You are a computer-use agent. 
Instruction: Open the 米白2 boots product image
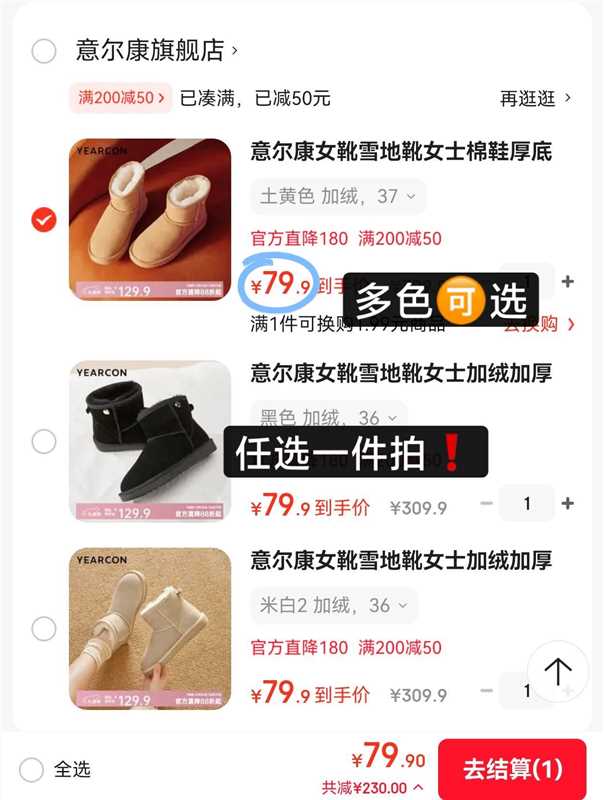click(150, 628)
